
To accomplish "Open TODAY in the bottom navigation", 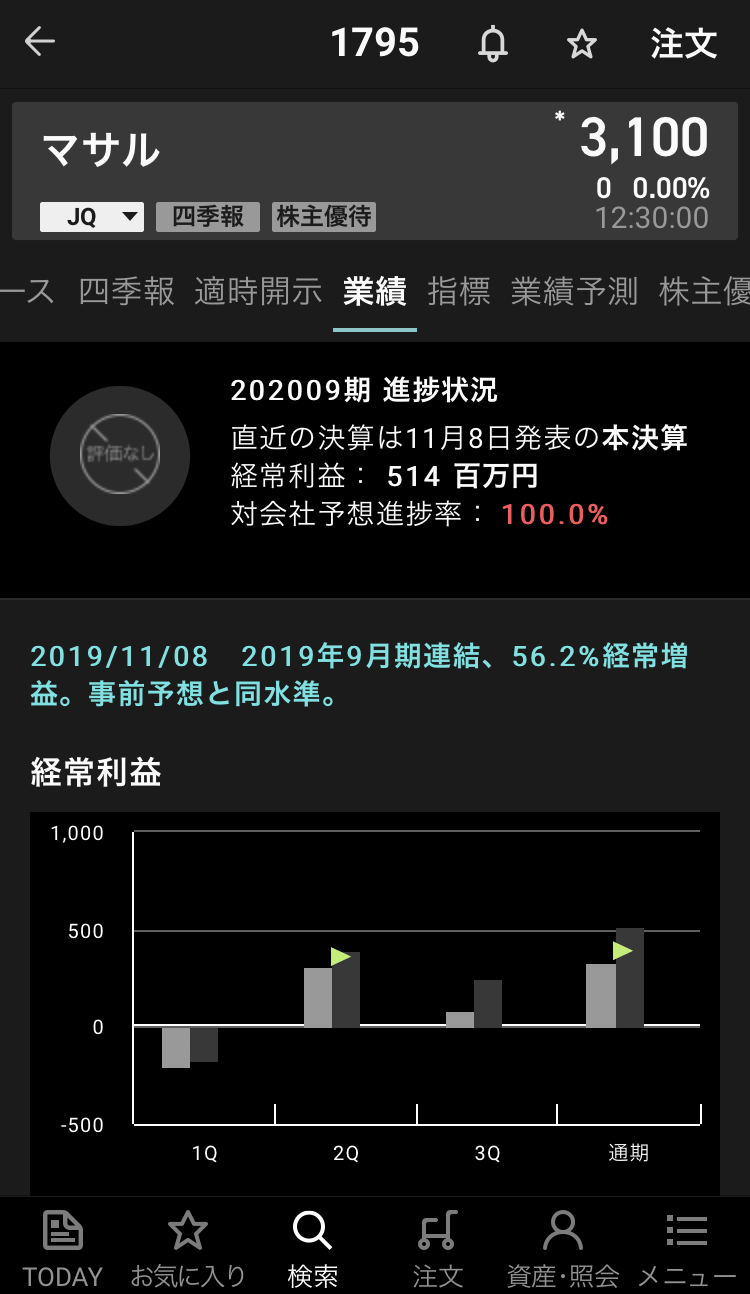I will 63,1247.
